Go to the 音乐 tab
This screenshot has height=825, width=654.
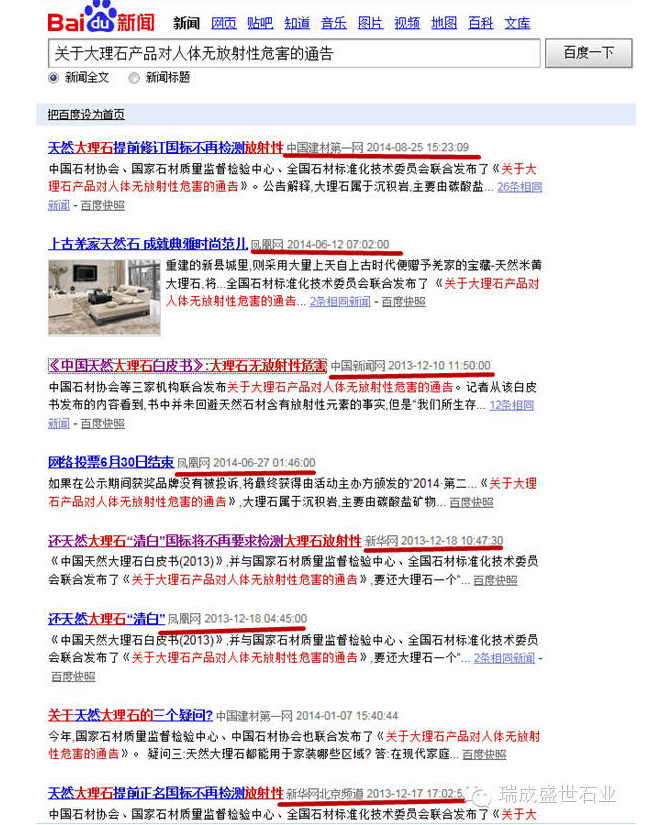[x=334, y=22]
